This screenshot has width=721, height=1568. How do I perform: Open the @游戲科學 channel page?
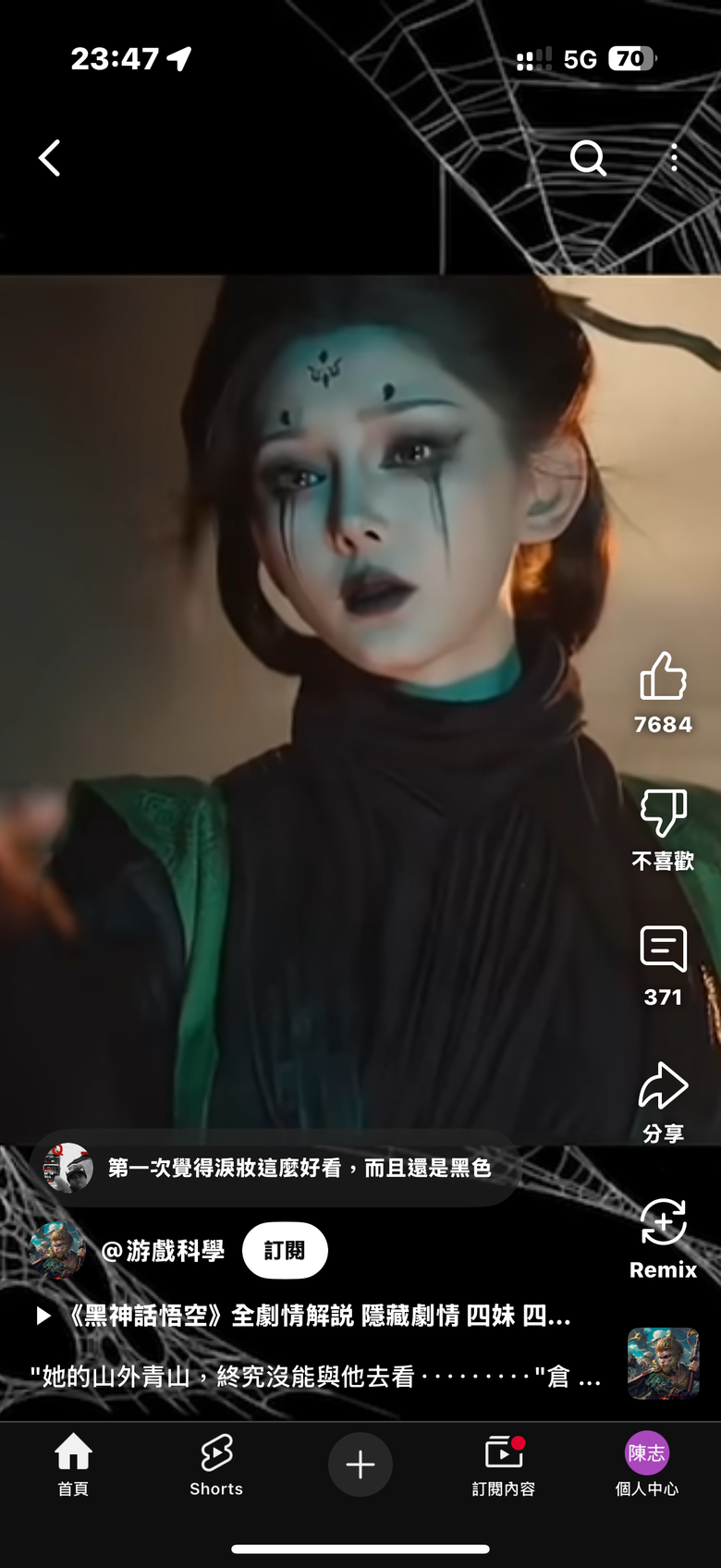(162, 1251)
